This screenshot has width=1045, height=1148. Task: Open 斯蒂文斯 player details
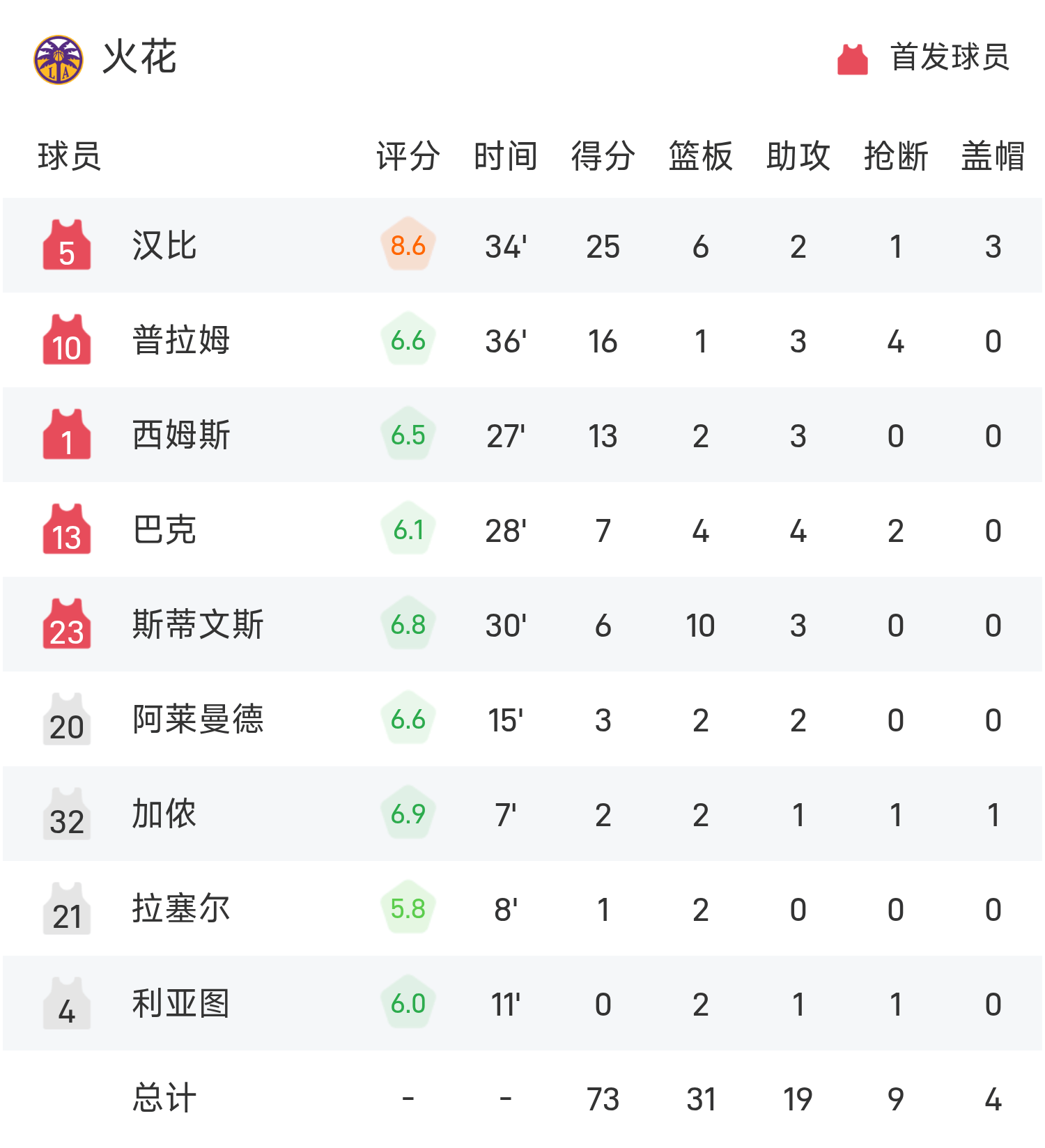pyautogui.click(x=198, y=625)
